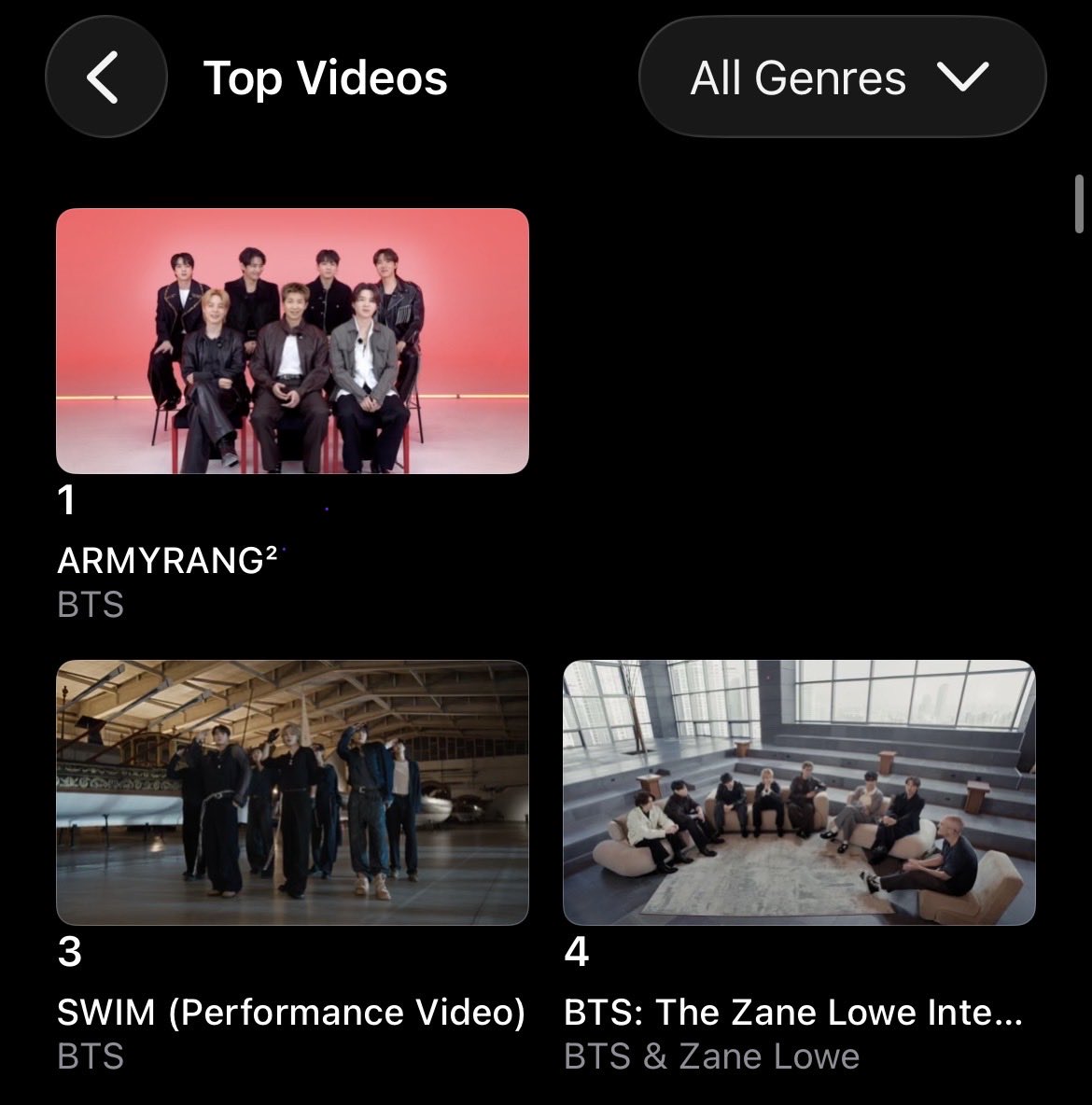Go back from Top Videos

(105, 77)
